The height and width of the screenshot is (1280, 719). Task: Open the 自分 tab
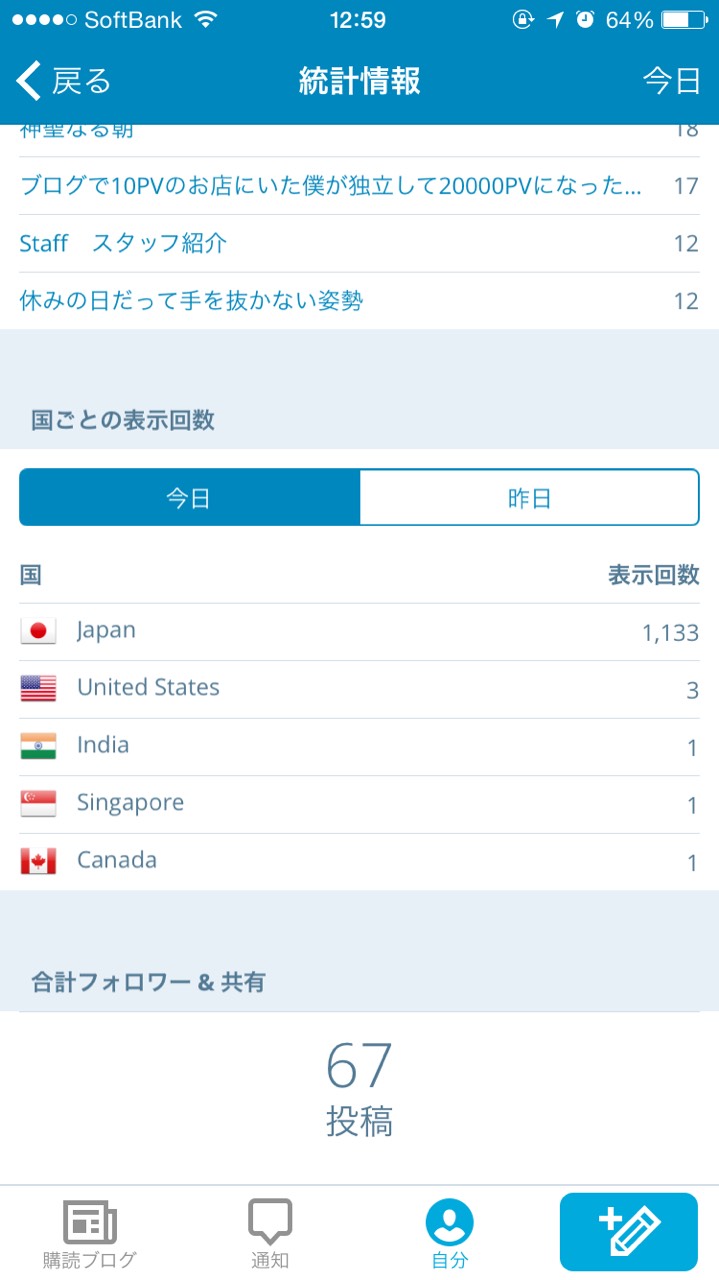pos(449,1233)
